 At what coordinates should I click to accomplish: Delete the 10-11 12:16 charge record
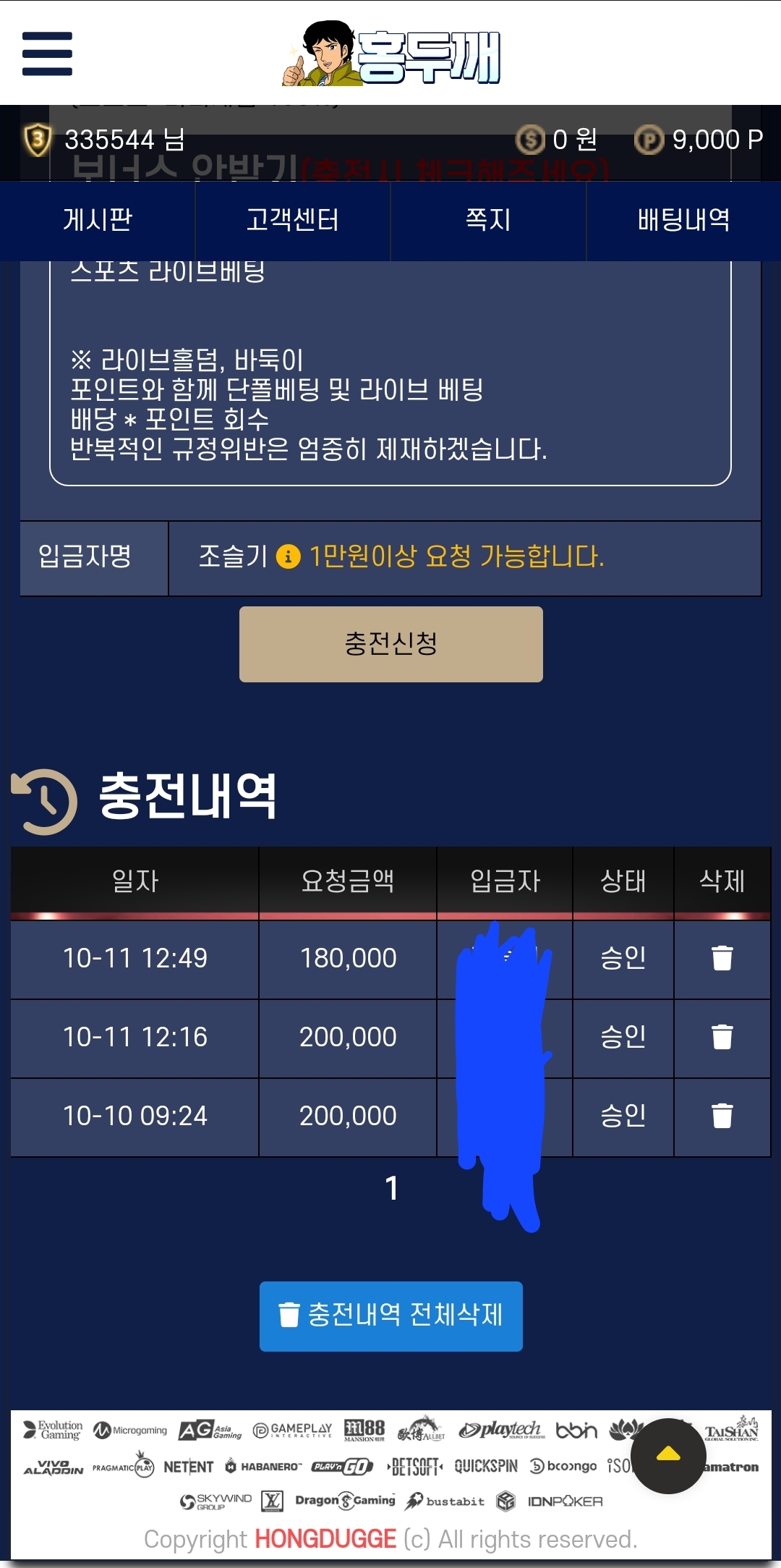click(722, 1037)
